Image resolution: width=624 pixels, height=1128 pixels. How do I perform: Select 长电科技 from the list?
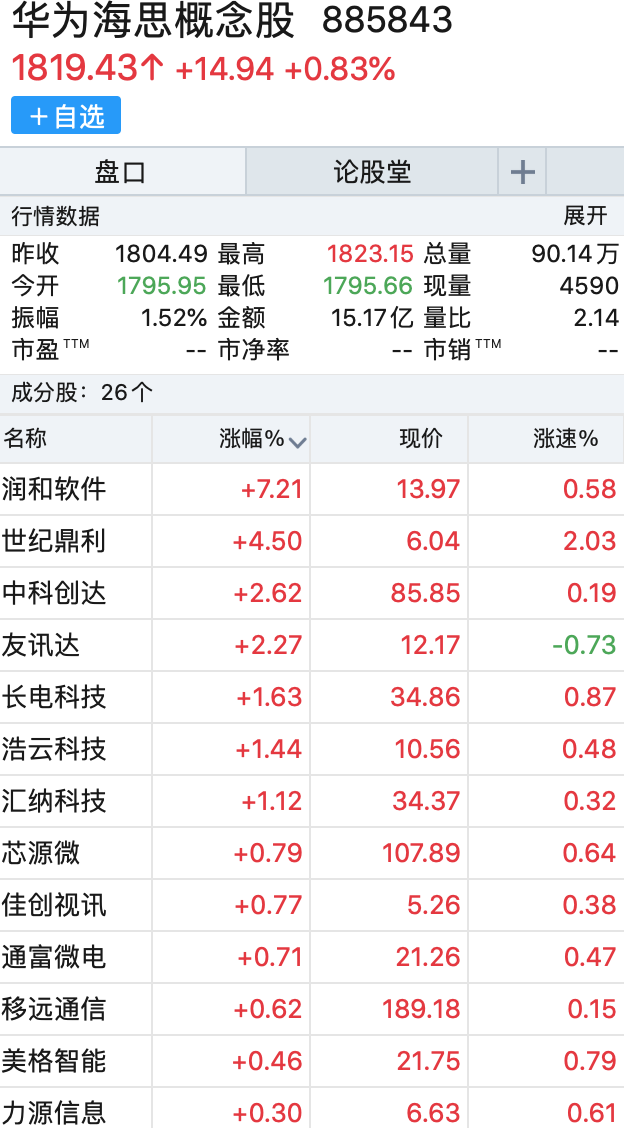[312, 697]
